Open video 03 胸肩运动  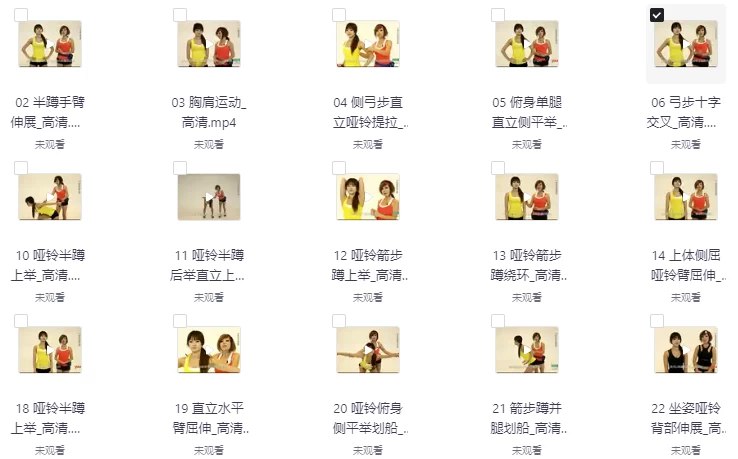pos(208,44)
